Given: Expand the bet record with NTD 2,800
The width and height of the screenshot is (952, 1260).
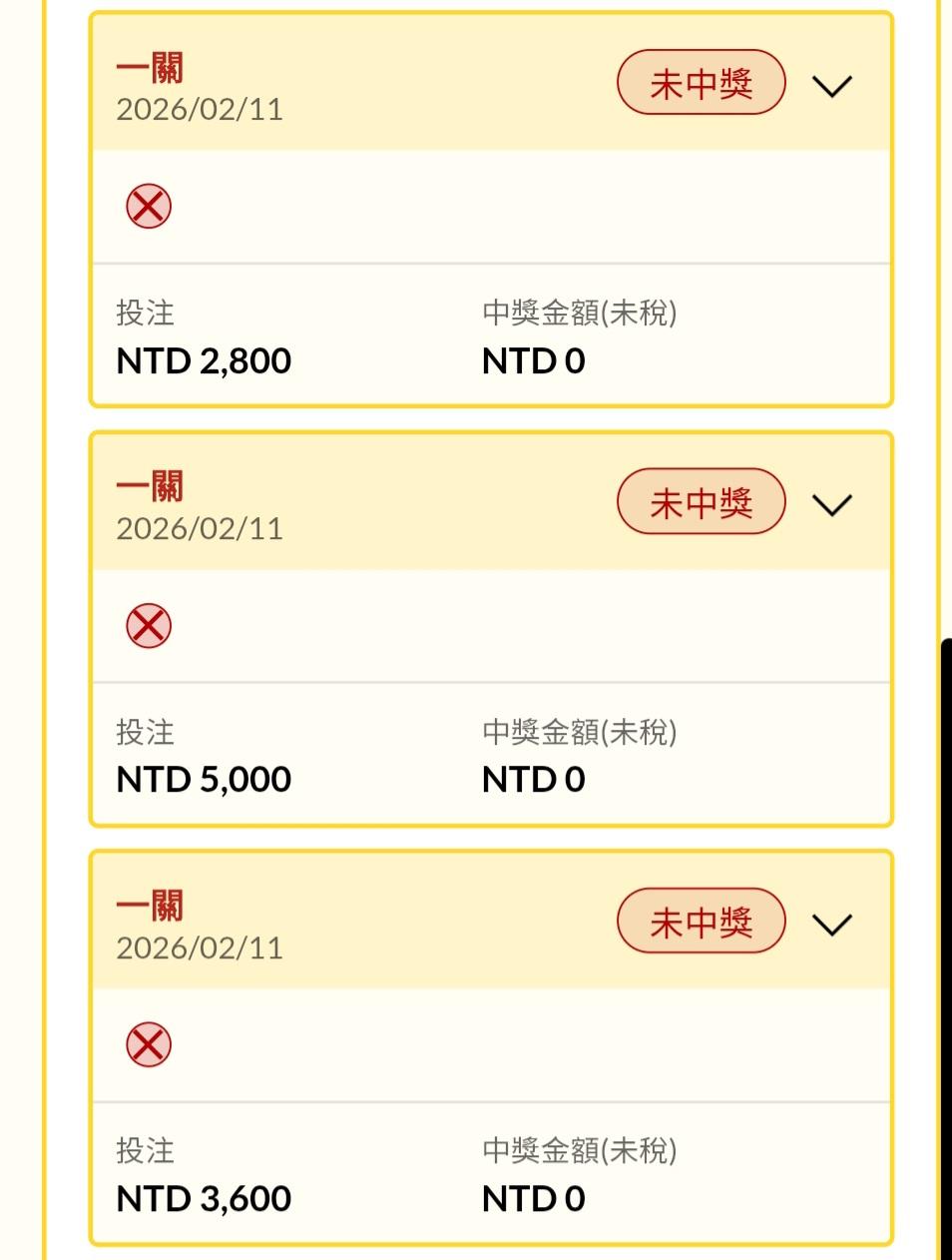Looking at the screenshot, I should [x=831, y=87].
